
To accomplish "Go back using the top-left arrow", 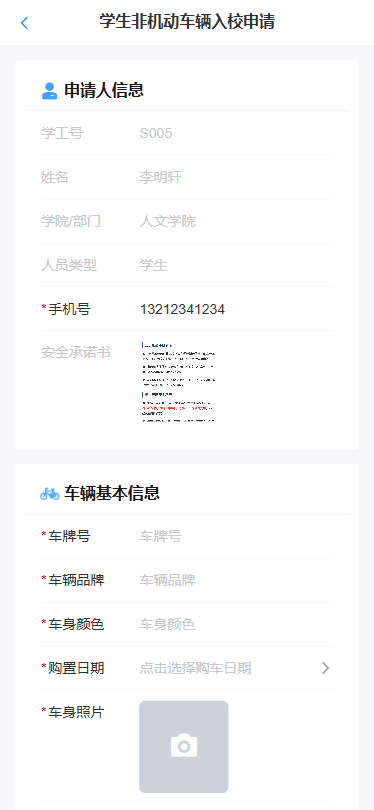I will pyautogui.click(x=24, y=23).
